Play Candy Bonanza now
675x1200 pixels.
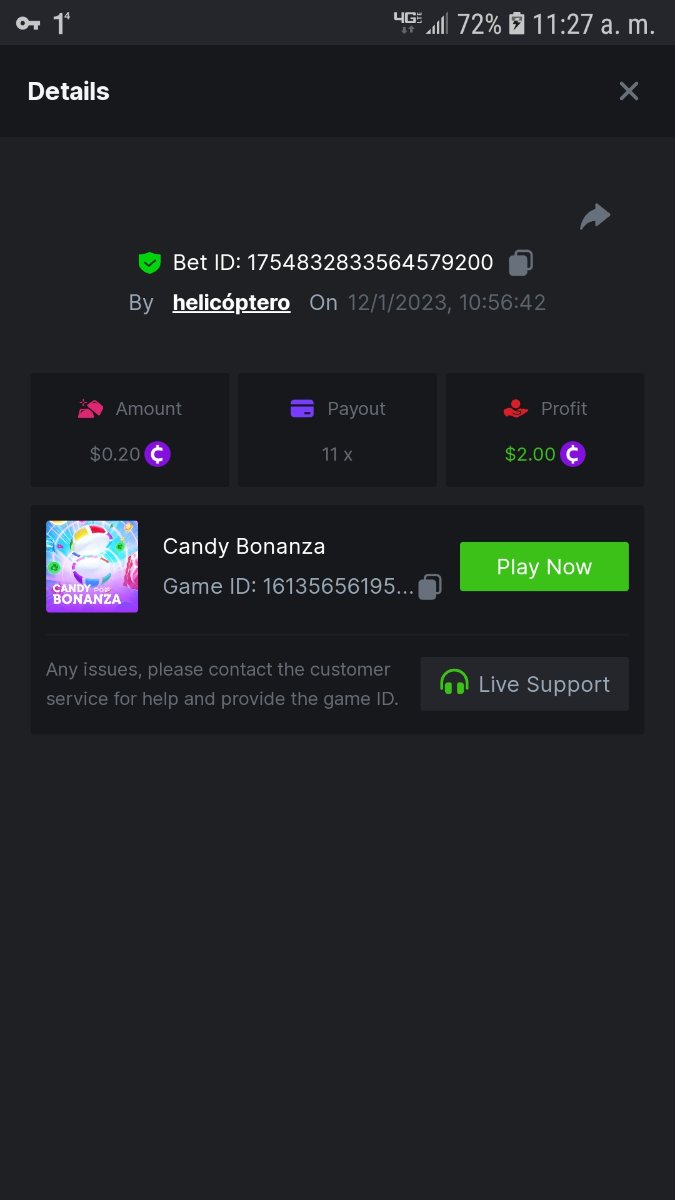click(x=544, y=567)
